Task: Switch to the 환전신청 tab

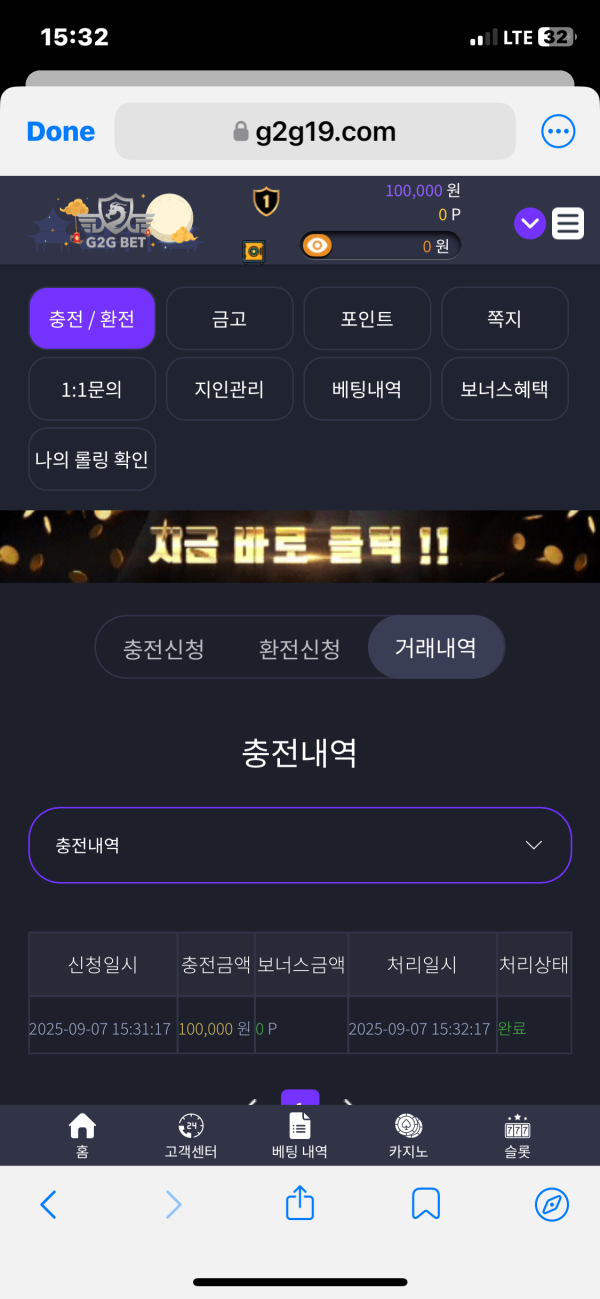Action: pos(299,648)
